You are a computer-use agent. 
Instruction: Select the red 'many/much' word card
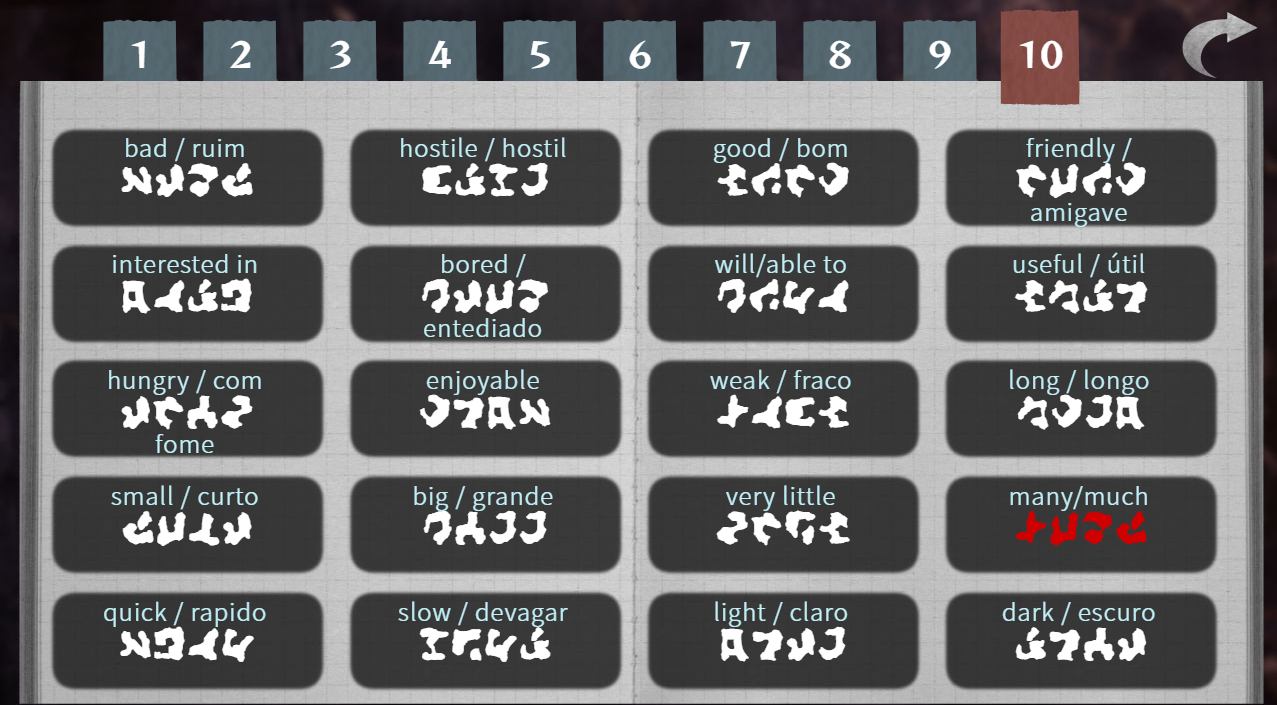pyautogui.click(x=1081, y=524)
